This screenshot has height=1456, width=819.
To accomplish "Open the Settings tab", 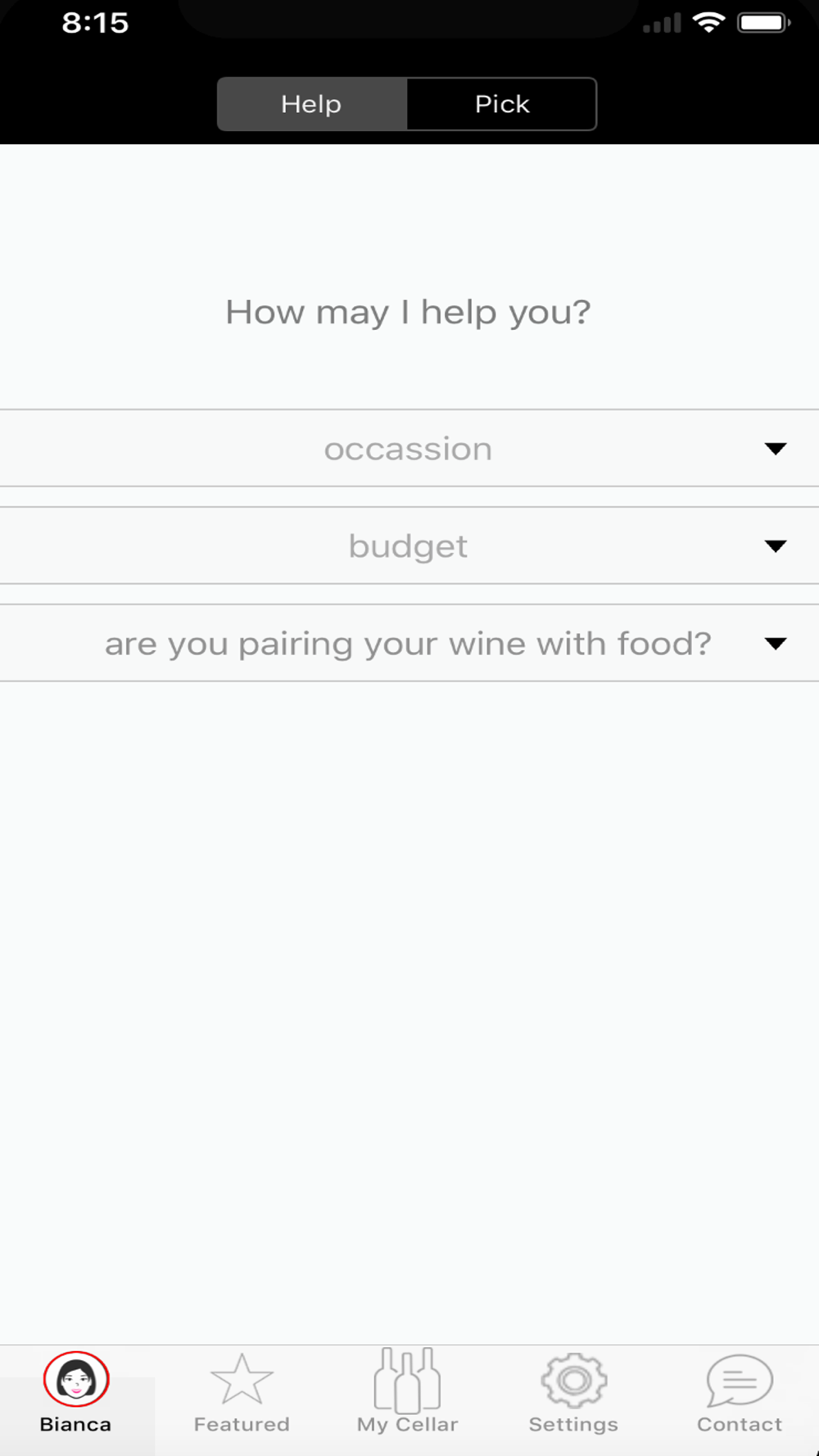I will click(573, 1393).
